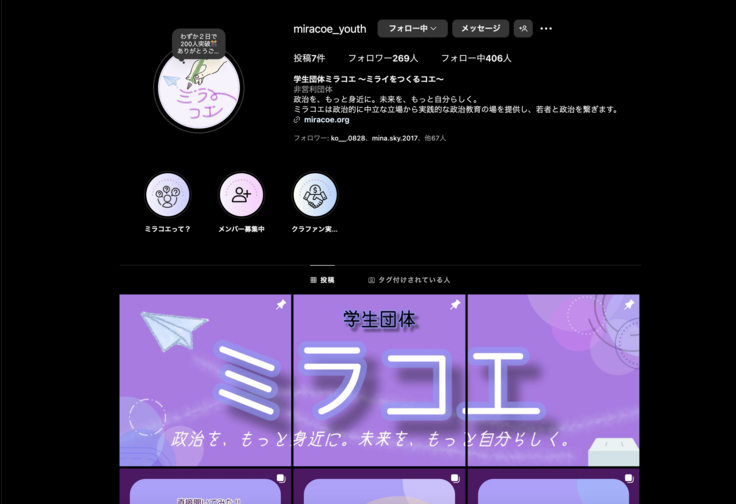Open the フォロー中 following dropdown button

412,29
